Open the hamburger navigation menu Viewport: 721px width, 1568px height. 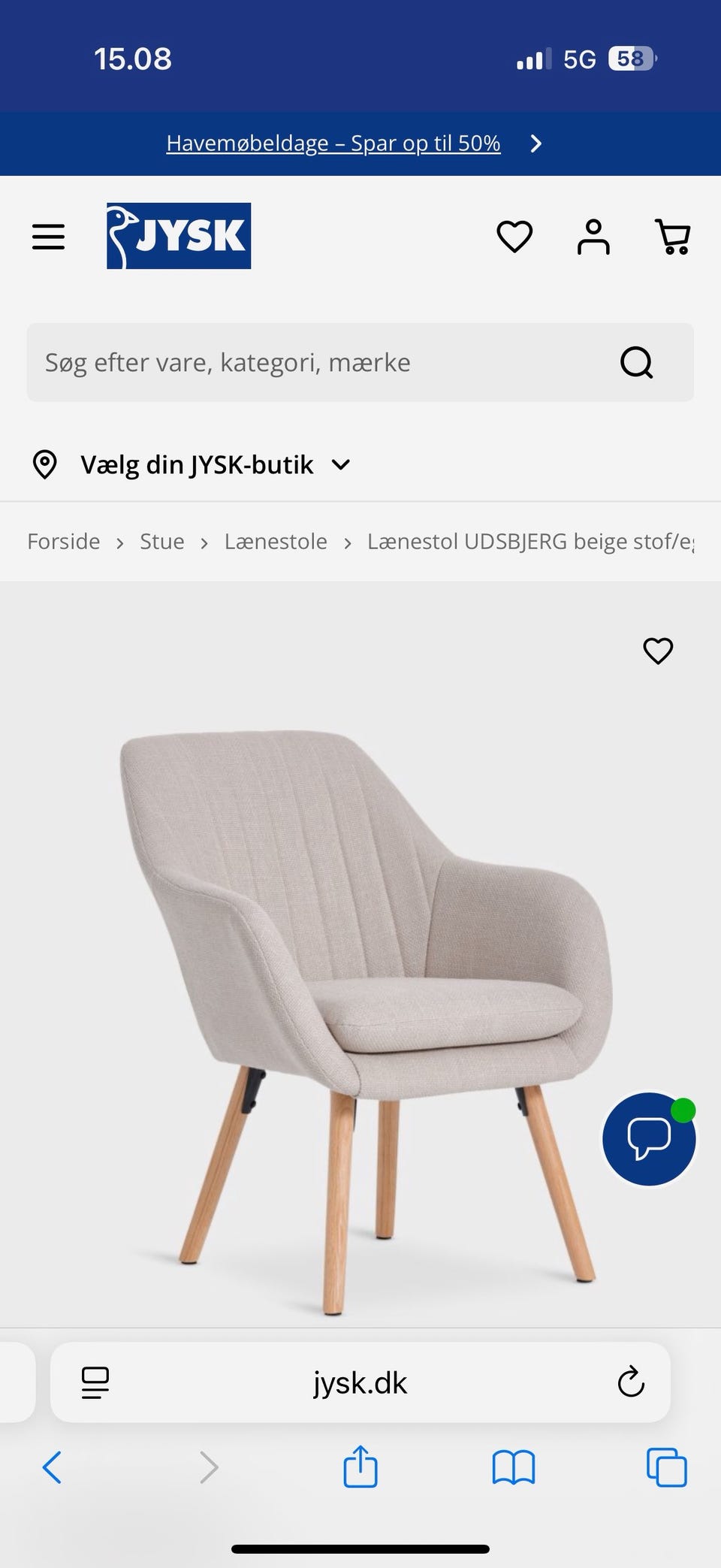48,236
